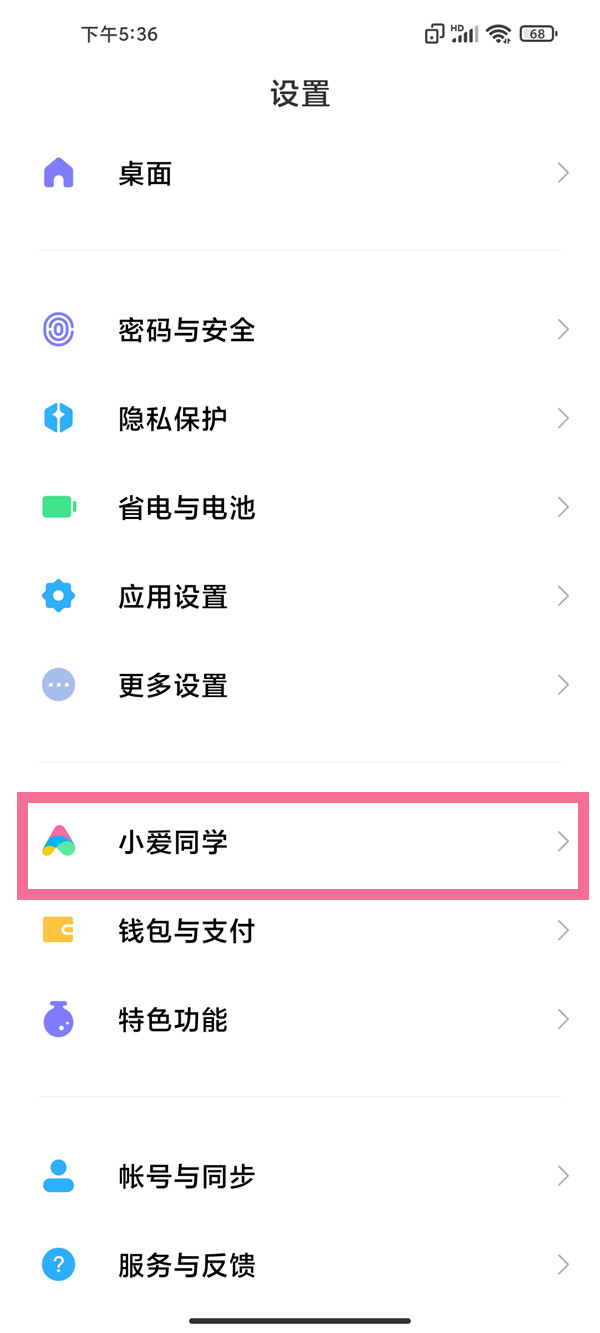This screenshot has width=600, height=1333.
Task: Open 服务与反馈
Action: coord(300,1265)
